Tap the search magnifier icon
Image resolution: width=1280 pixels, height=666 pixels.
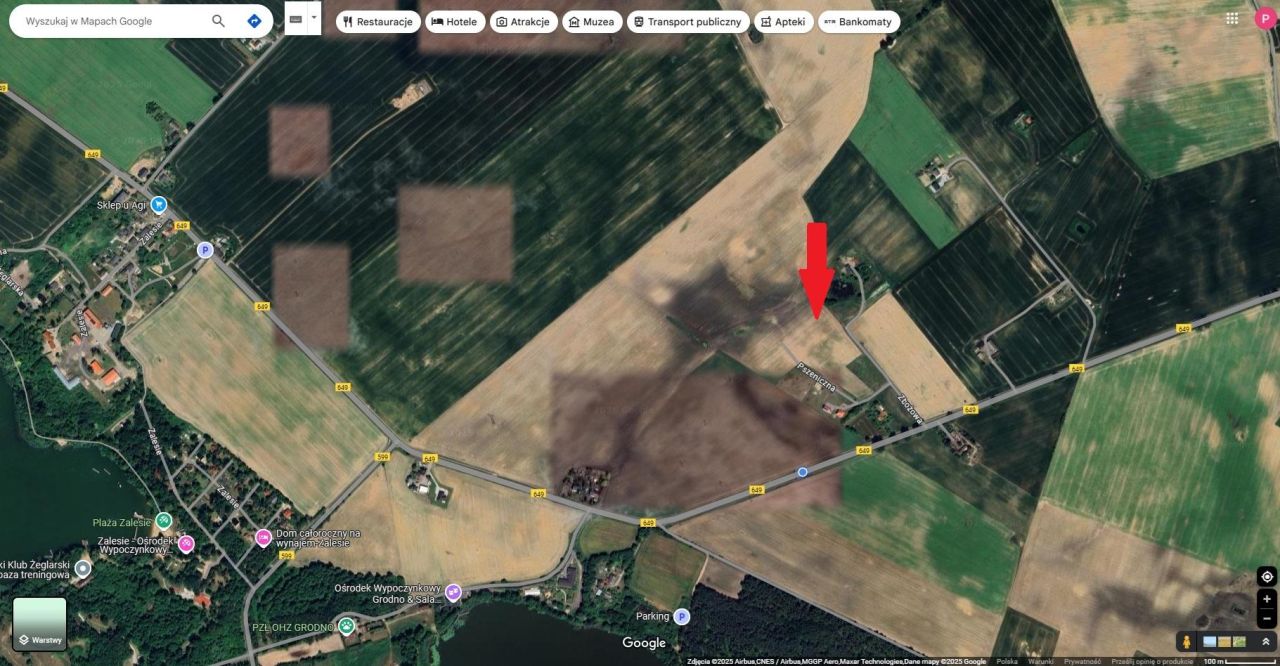coord(218,21)
